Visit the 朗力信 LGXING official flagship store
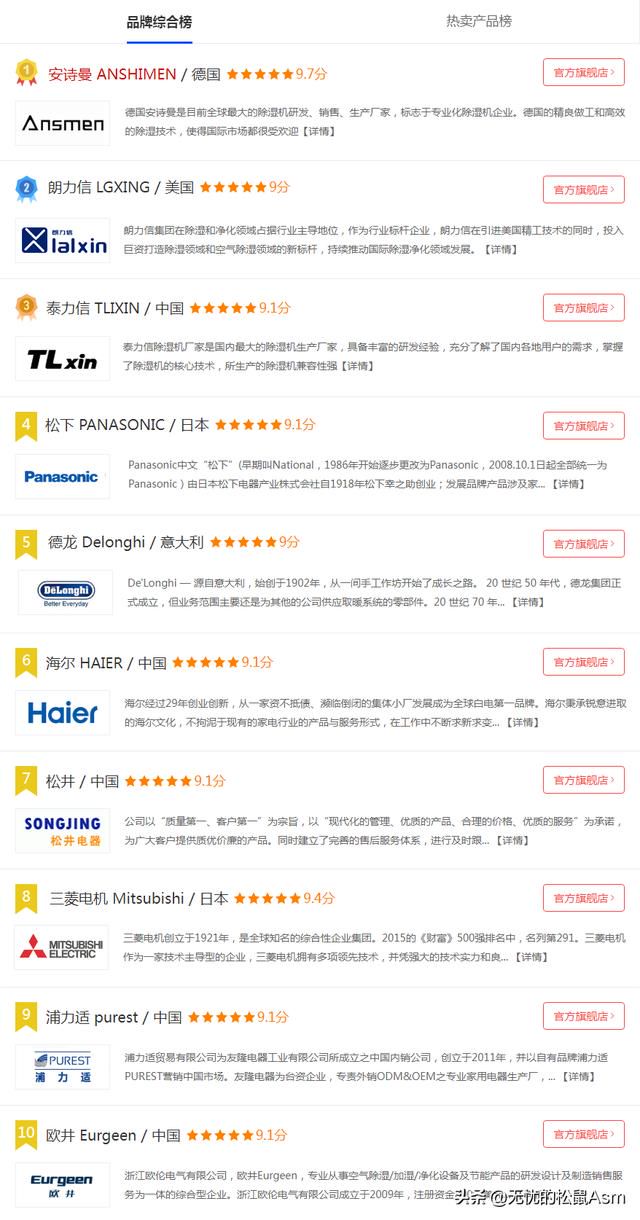The height and width of the screenshot is (1220, 640). click(x=583, y=189)
